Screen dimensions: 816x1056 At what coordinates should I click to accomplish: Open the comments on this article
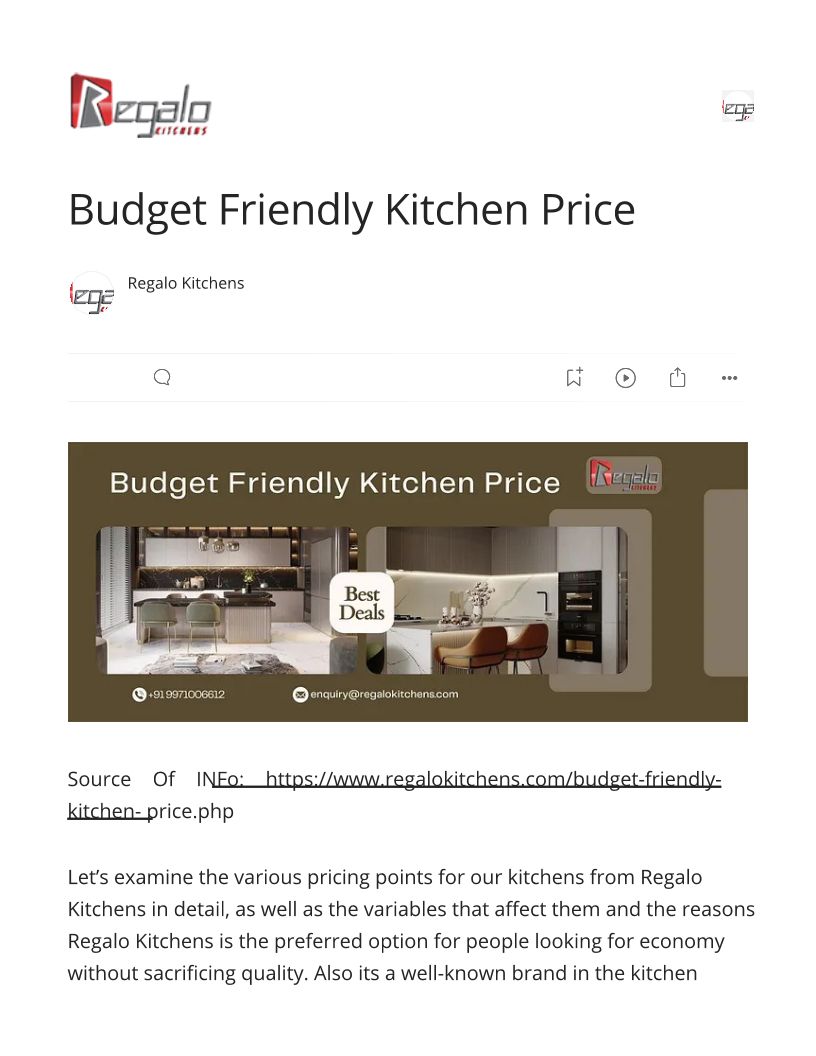[x=162, y=377]
